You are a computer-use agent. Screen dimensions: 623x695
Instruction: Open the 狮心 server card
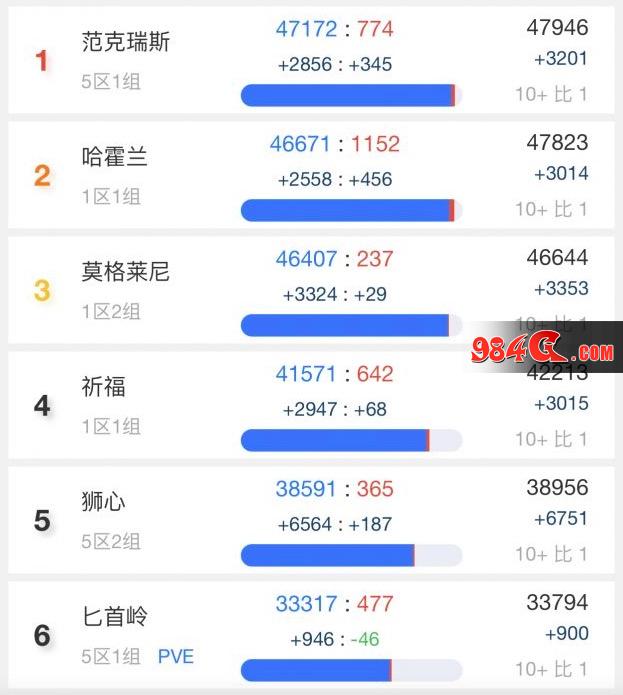point(104,502)
